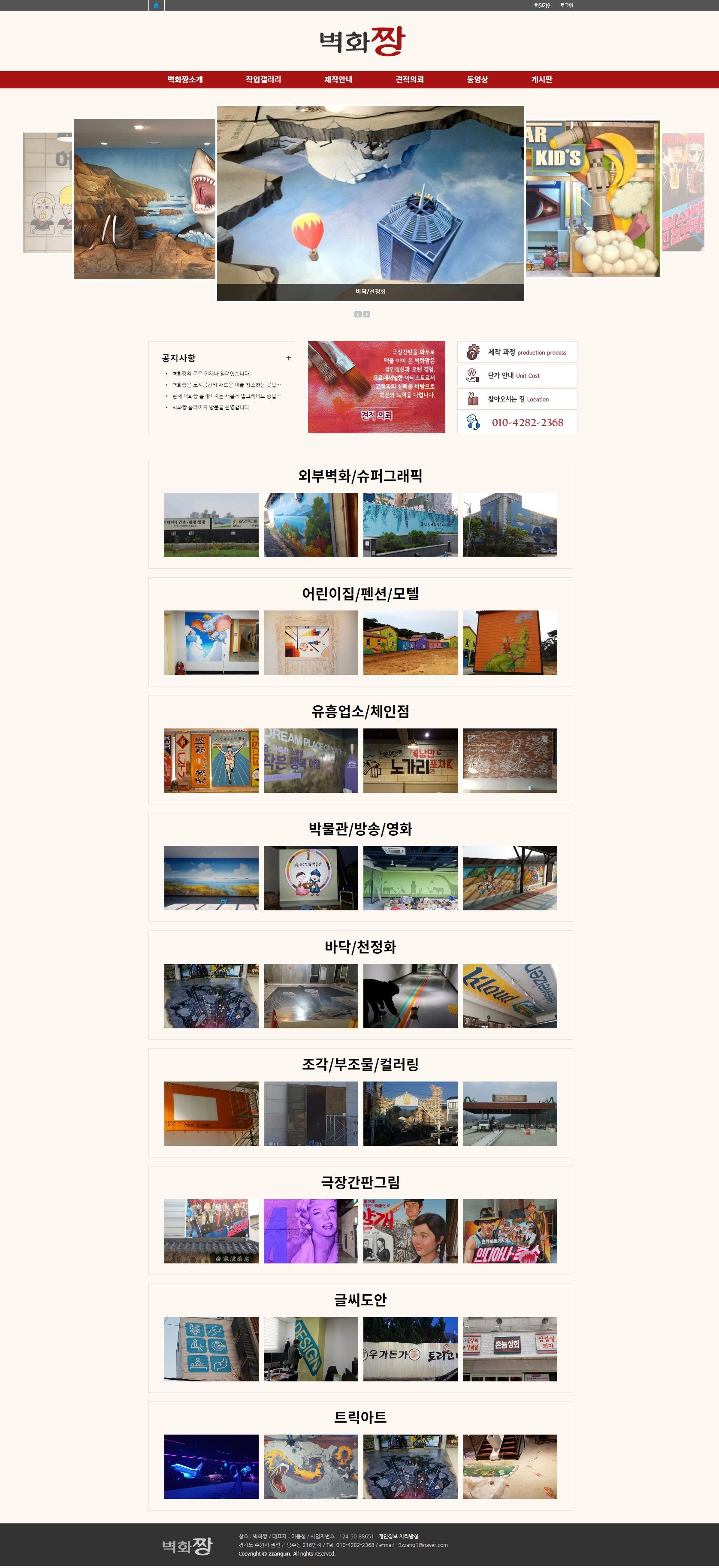Viewport: 719px width, 1568px height.
Task: Expand 공지사항 with the plus icon
Action: pos(289,358)
